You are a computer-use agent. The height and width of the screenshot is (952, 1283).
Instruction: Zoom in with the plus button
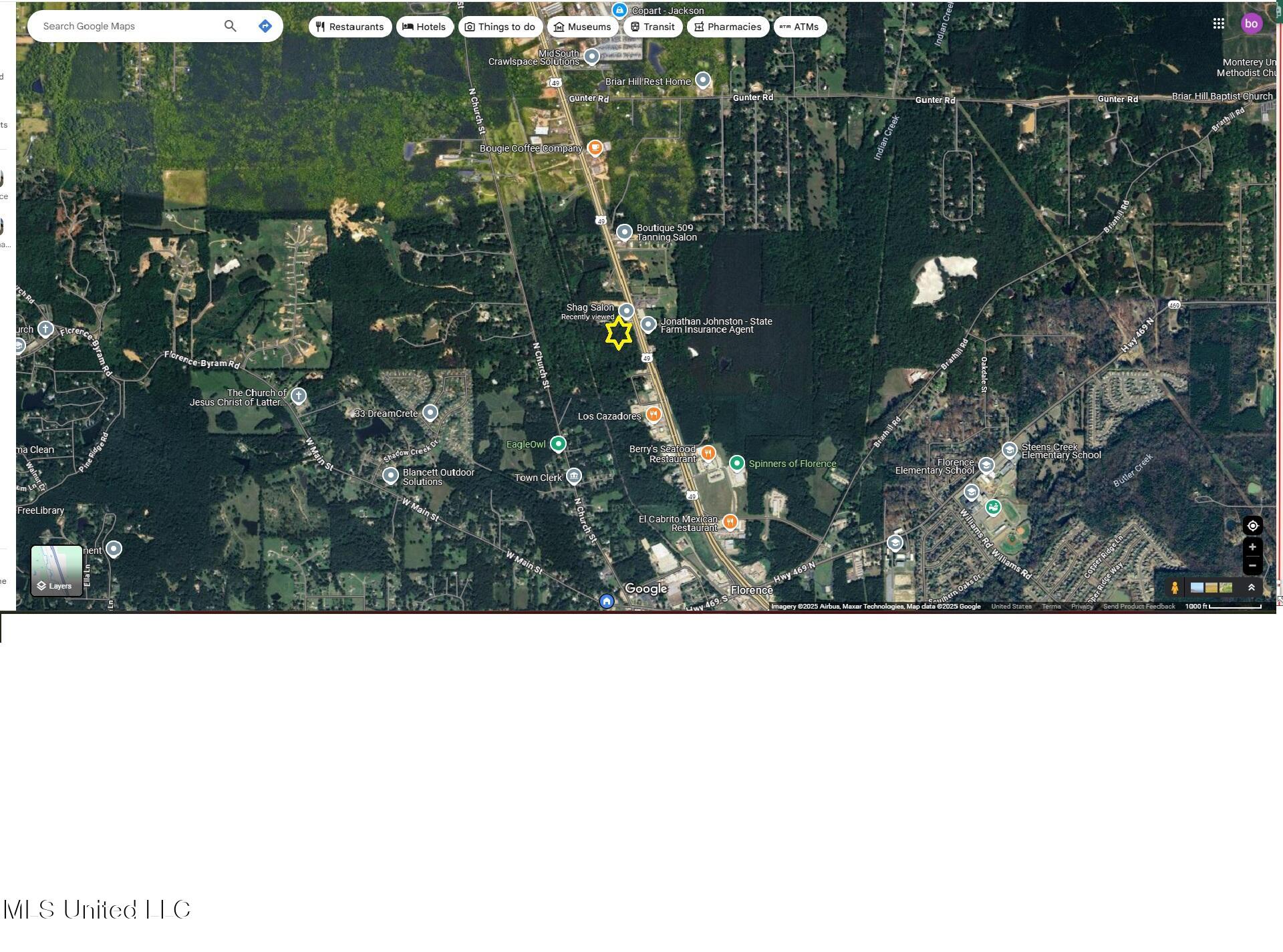[x=1252, y=547]
